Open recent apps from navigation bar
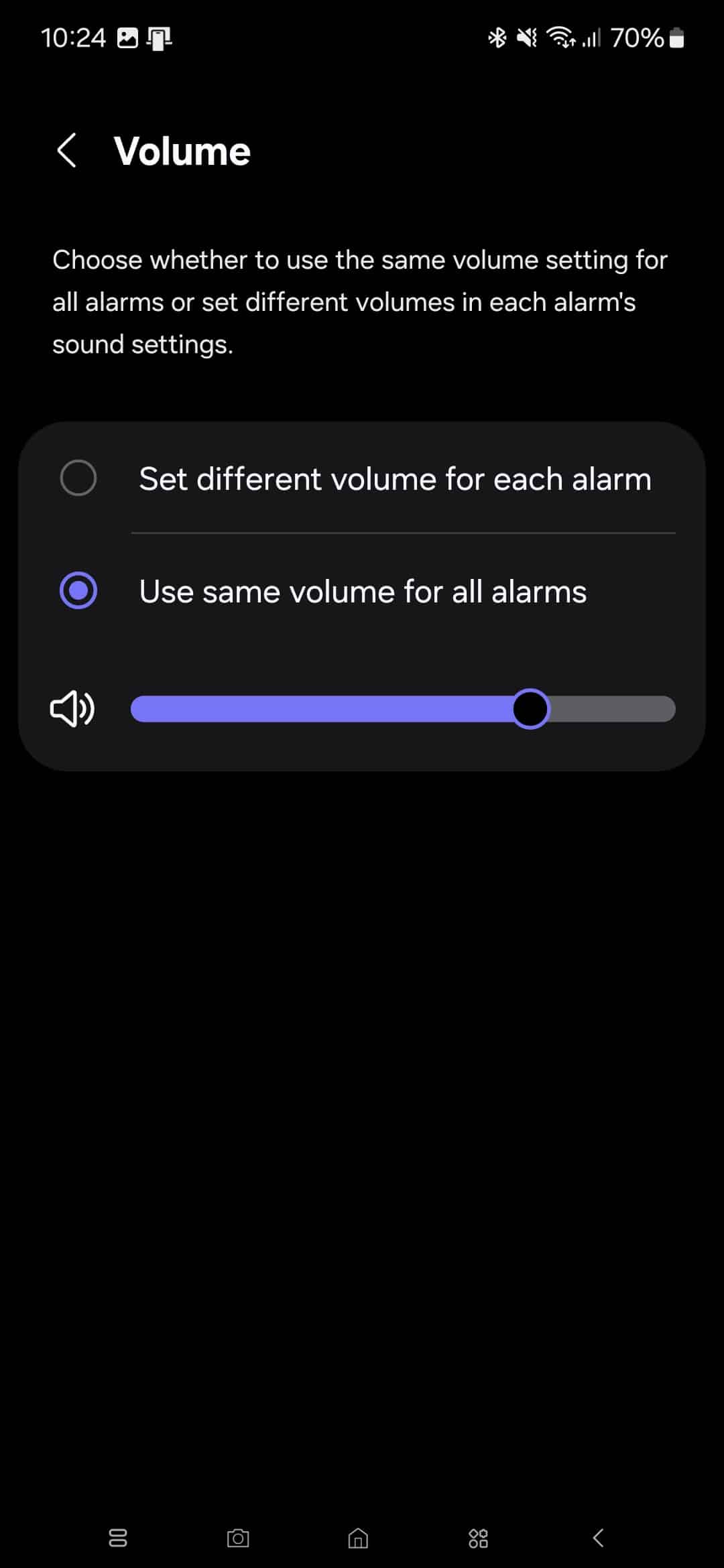Screen dimensions: 724x1568 tap(118, 1538)
